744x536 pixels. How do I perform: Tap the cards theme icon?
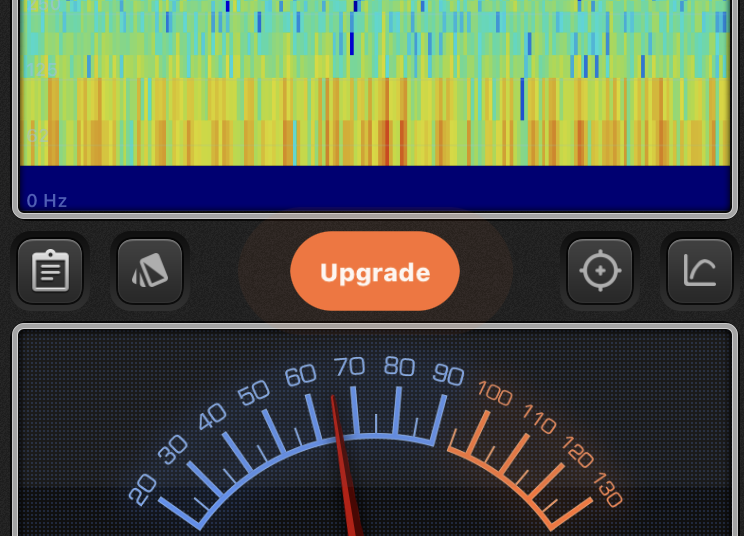pyautogui.click(x=150, y=271)
